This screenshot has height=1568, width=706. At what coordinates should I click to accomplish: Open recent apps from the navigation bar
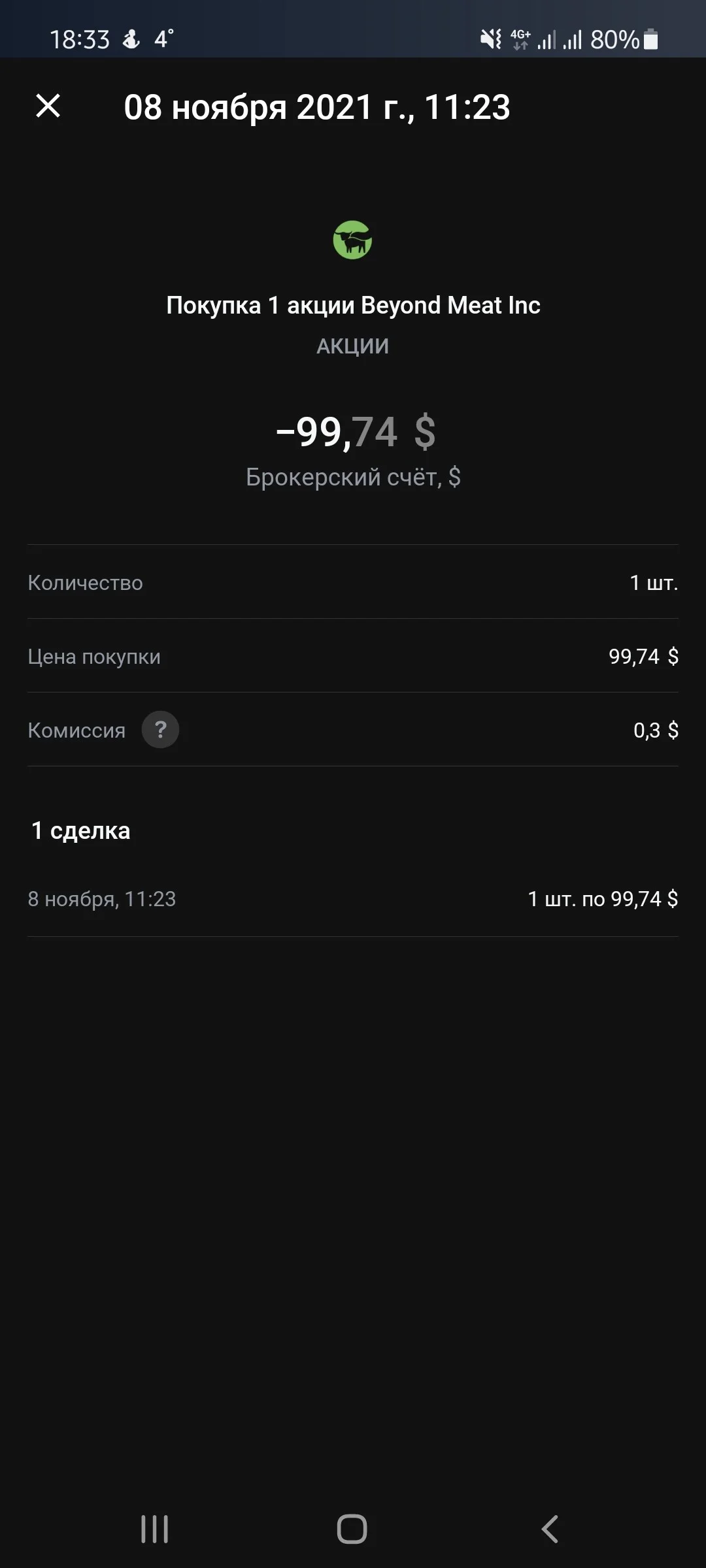point(155,1529)
